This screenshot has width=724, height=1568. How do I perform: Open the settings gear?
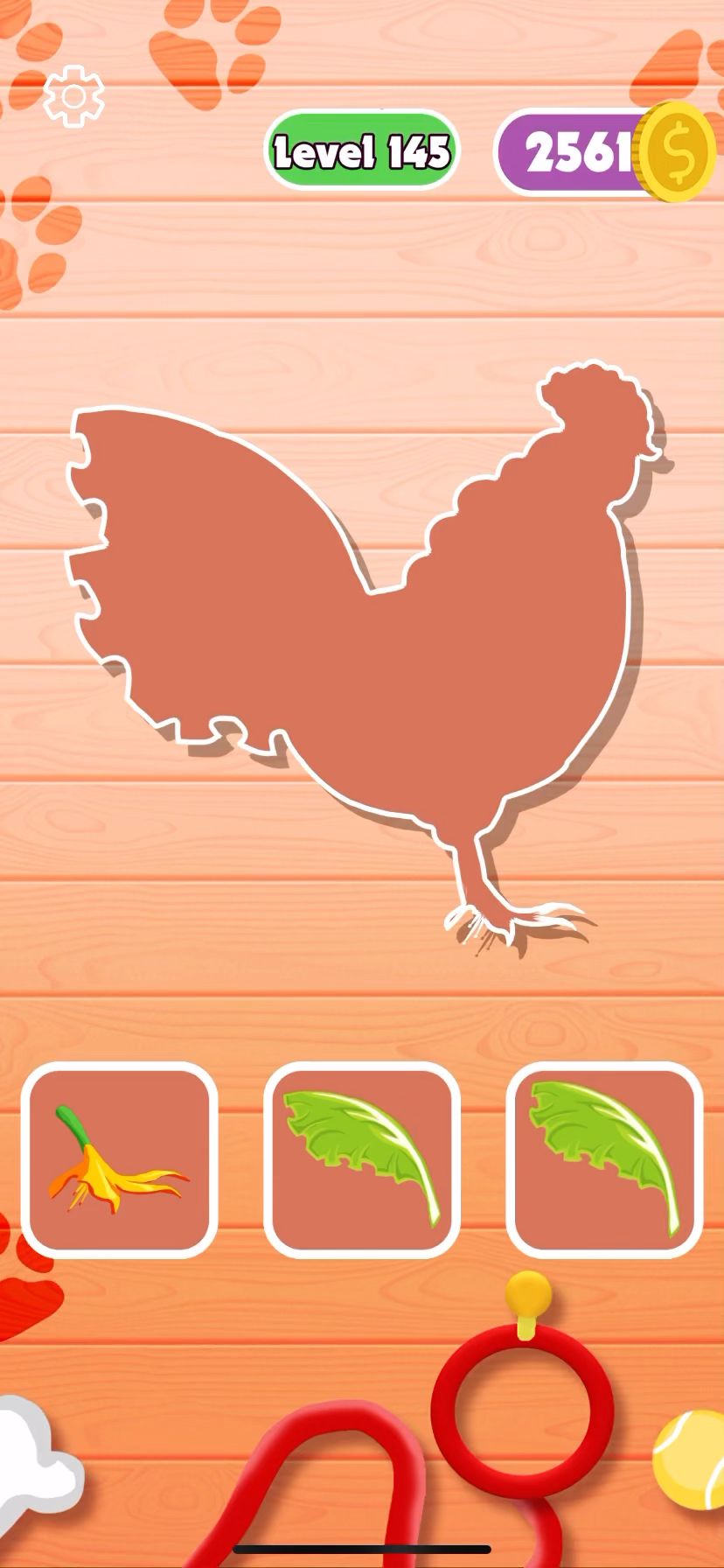73,96
